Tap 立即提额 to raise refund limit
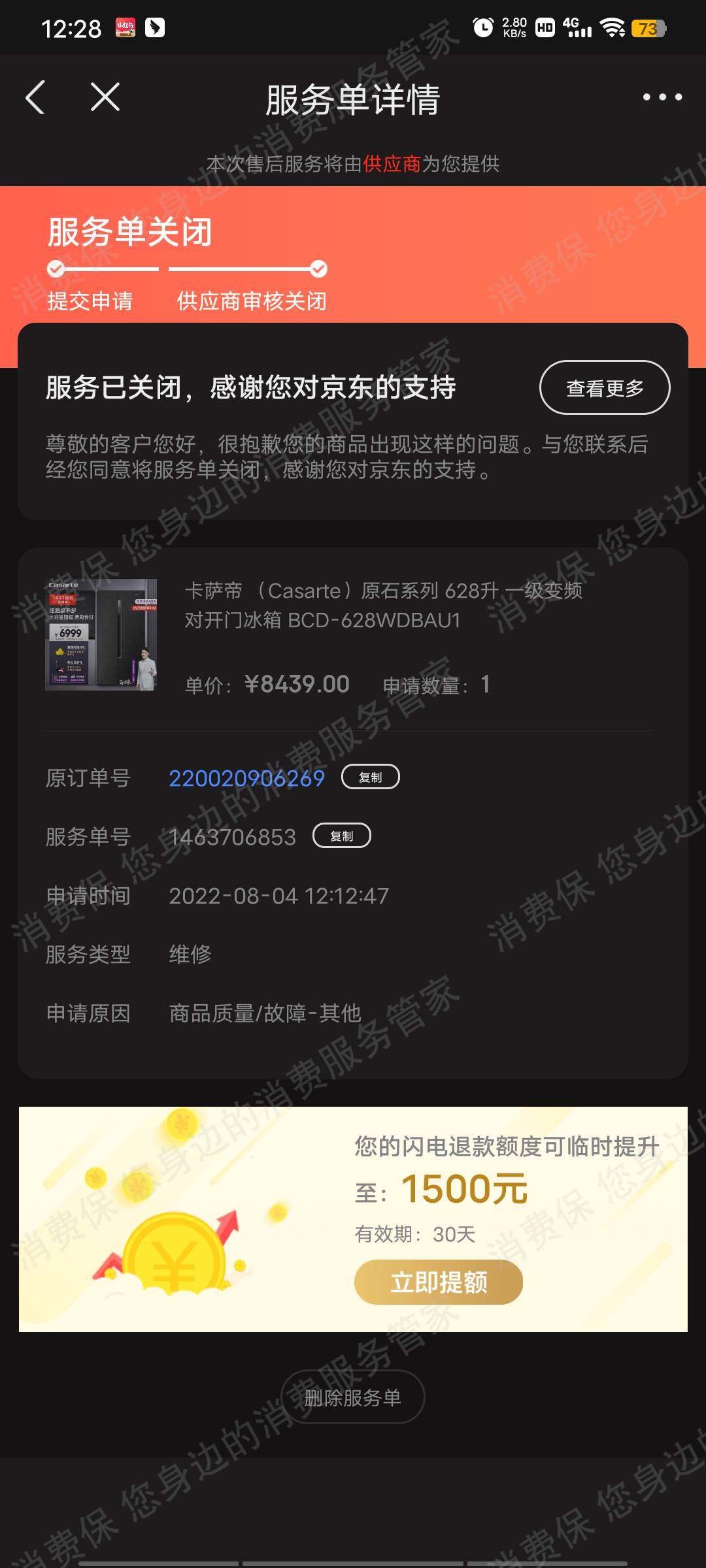 (438, 1282)
